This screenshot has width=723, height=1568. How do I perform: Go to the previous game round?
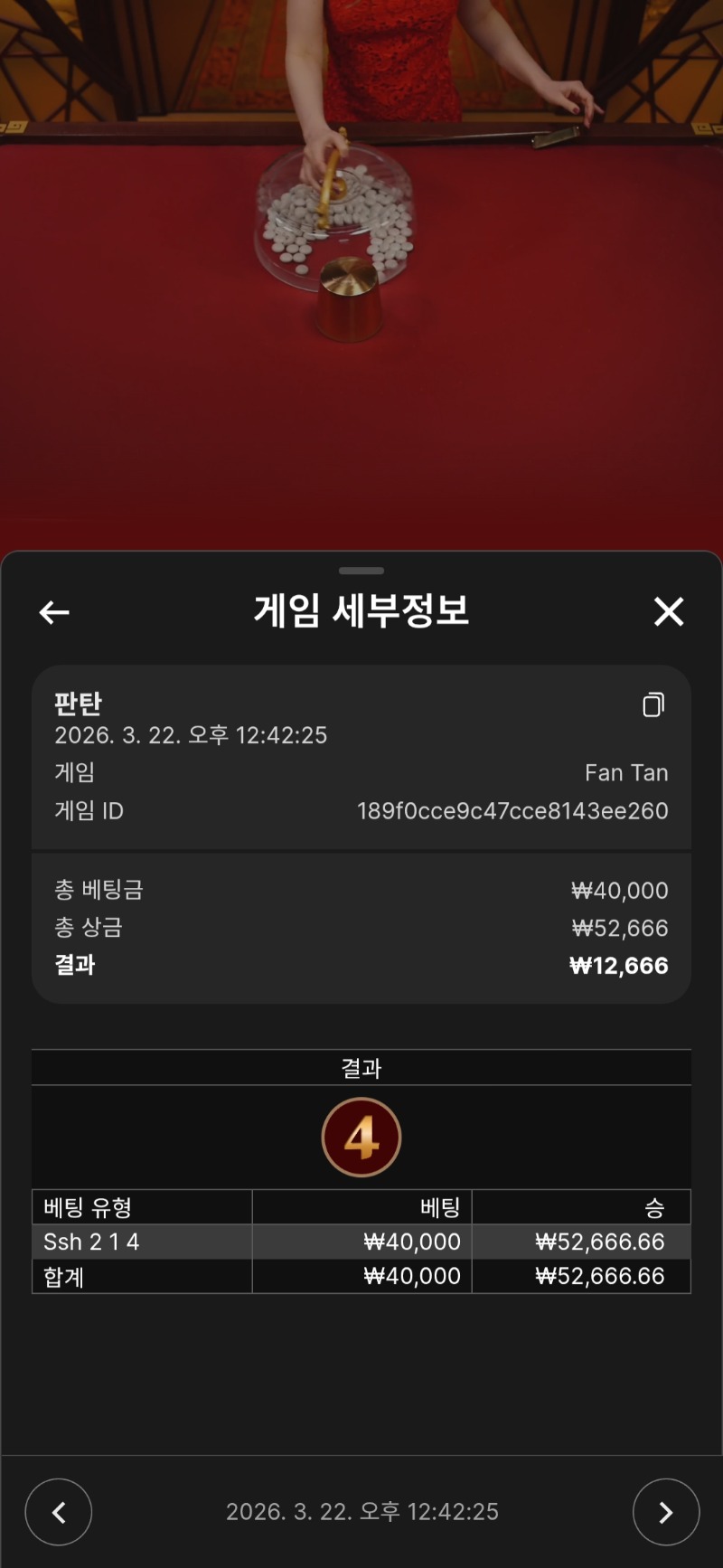pyautogui.click(x=59, y=1512)
